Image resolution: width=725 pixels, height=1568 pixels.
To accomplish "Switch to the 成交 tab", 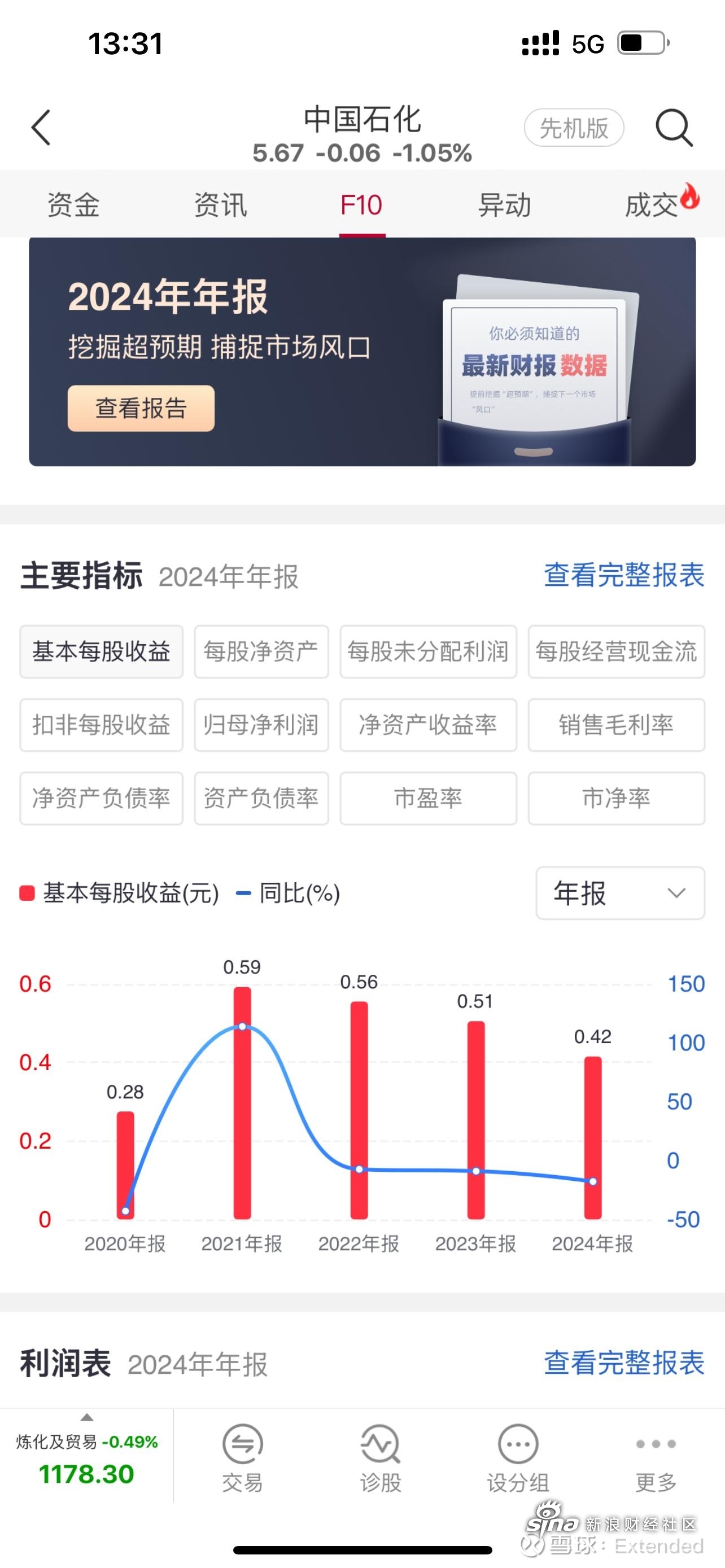I will click(x=653, y=205).
